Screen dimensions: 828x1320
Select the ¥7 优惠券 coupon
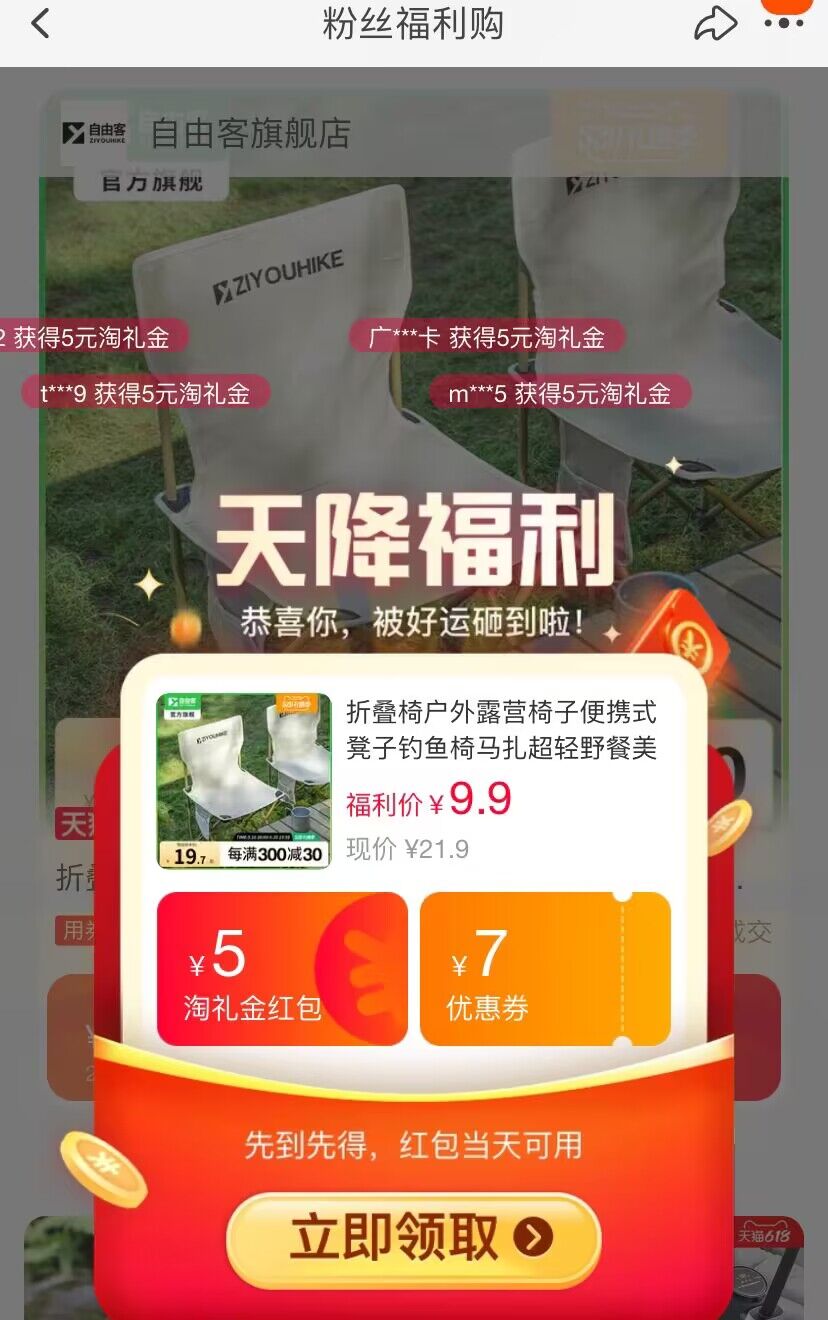(545, 968)
